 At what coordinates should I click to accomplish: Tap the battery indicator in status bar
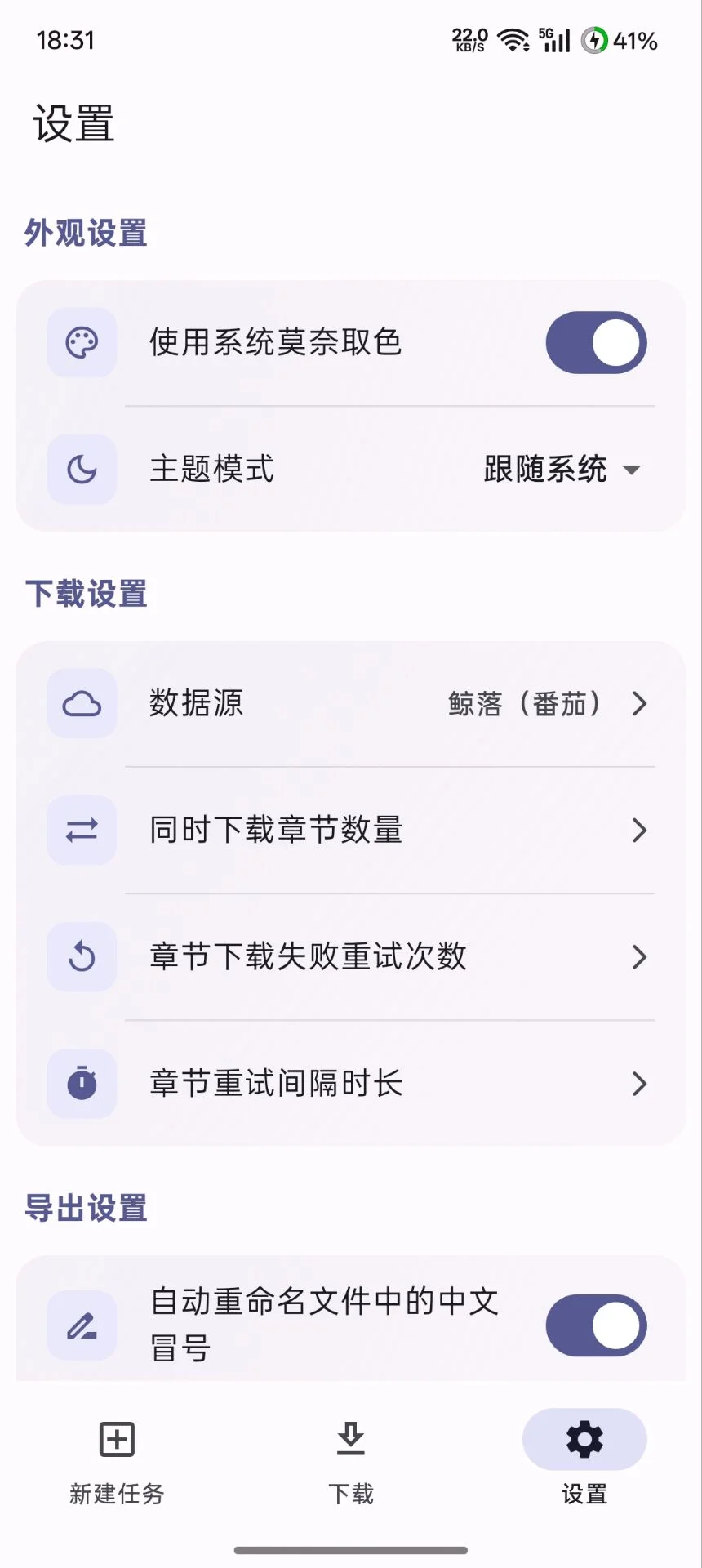click(593, 39)
